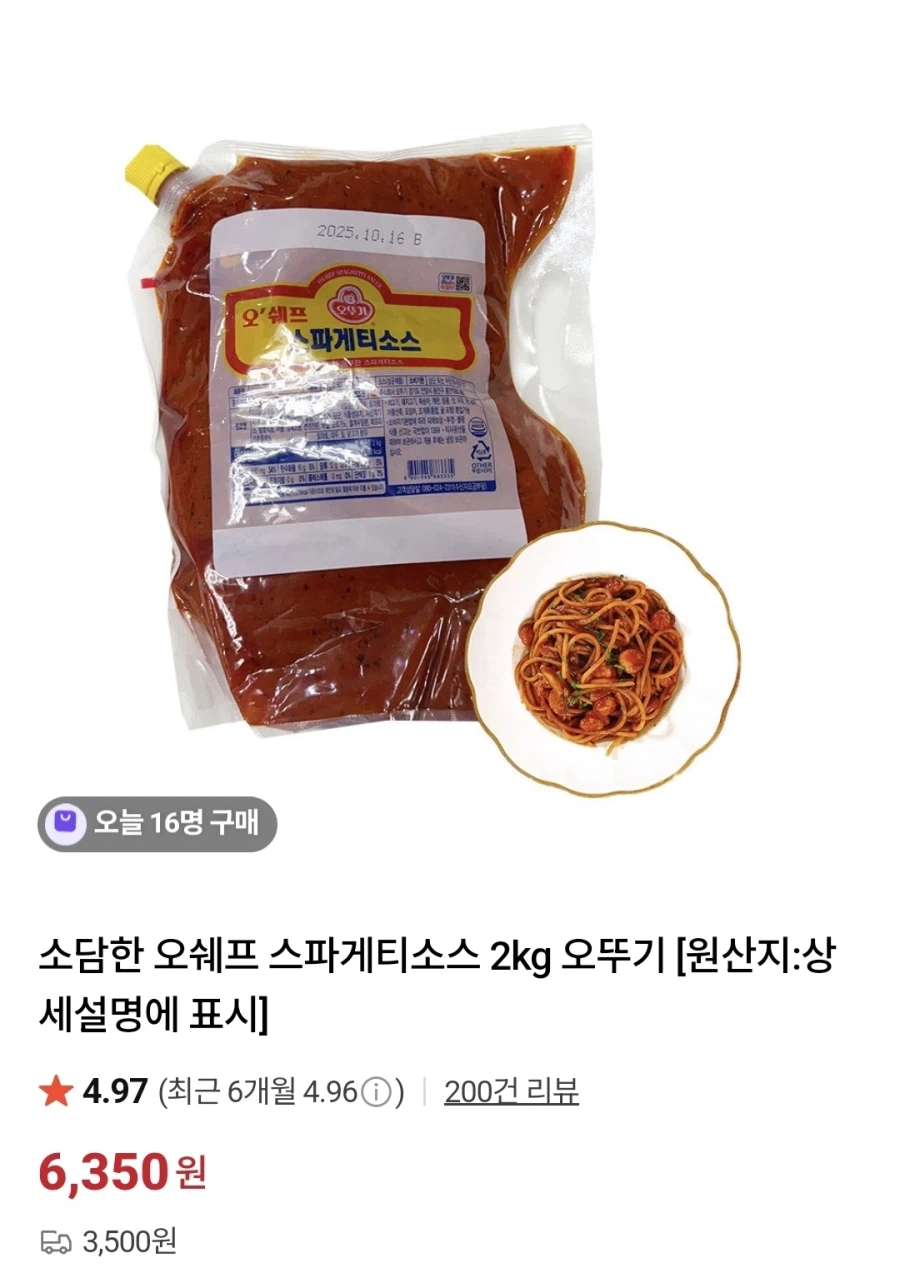Click the 오늘 16명 구매 badge
The width and height of the screenshot is (900, 1273).
pyautogui.click(x=155, y=824)
